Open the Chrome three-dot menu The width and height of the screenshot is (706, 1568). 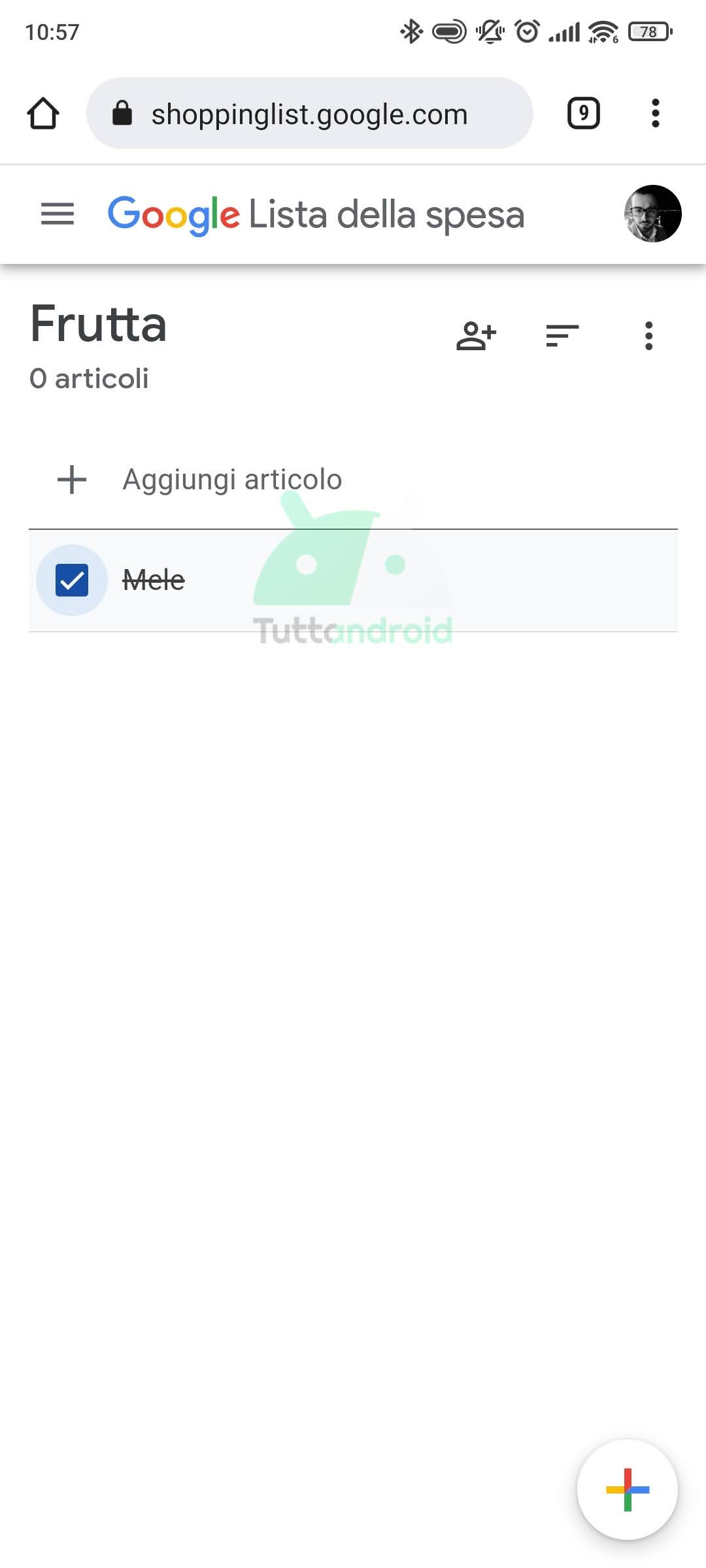coord(656,114)
